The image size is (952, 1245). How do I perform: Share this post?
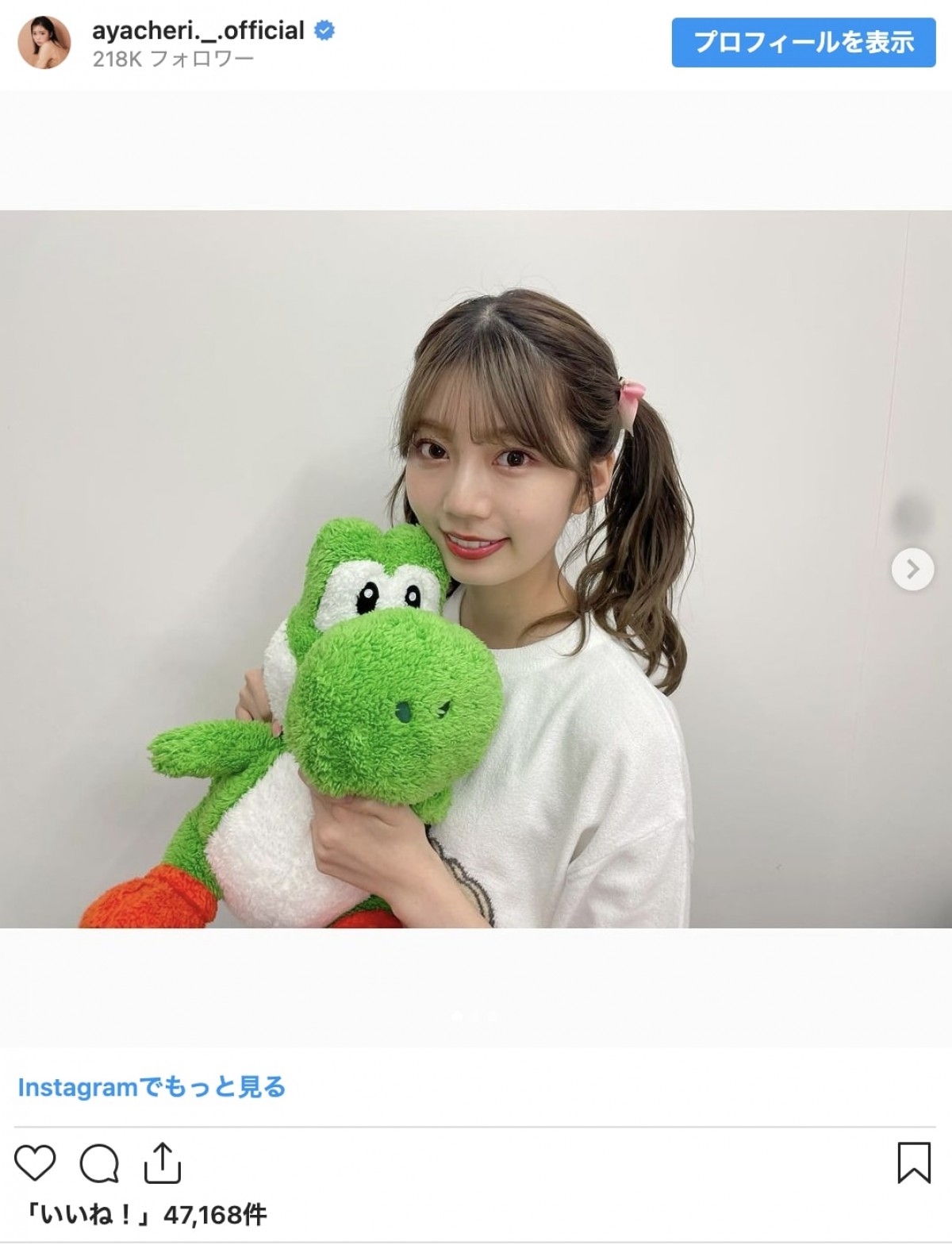162,1162
